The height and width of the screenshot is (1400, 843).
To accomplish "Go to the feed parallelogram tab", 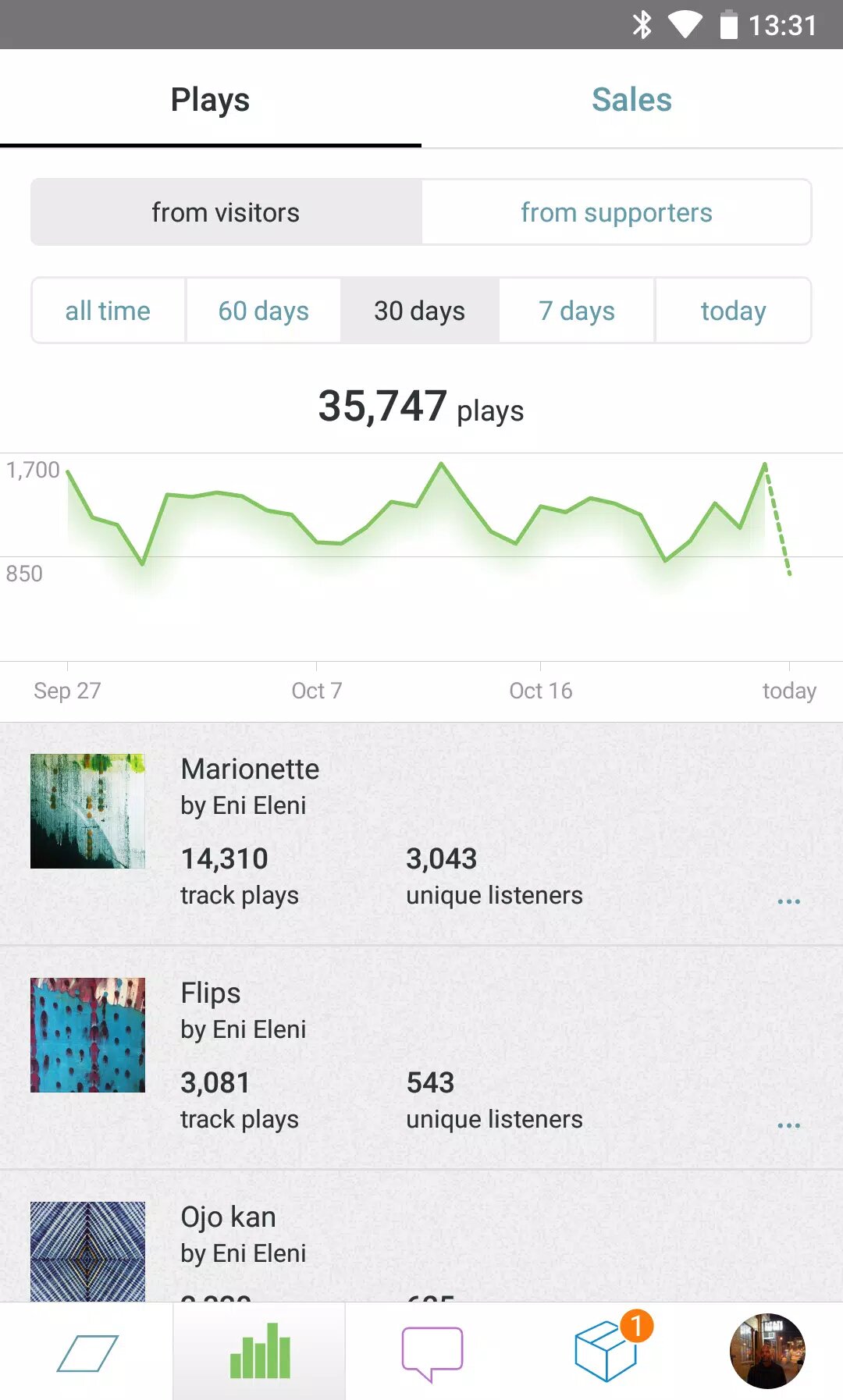I will (x=87, y=1352).
